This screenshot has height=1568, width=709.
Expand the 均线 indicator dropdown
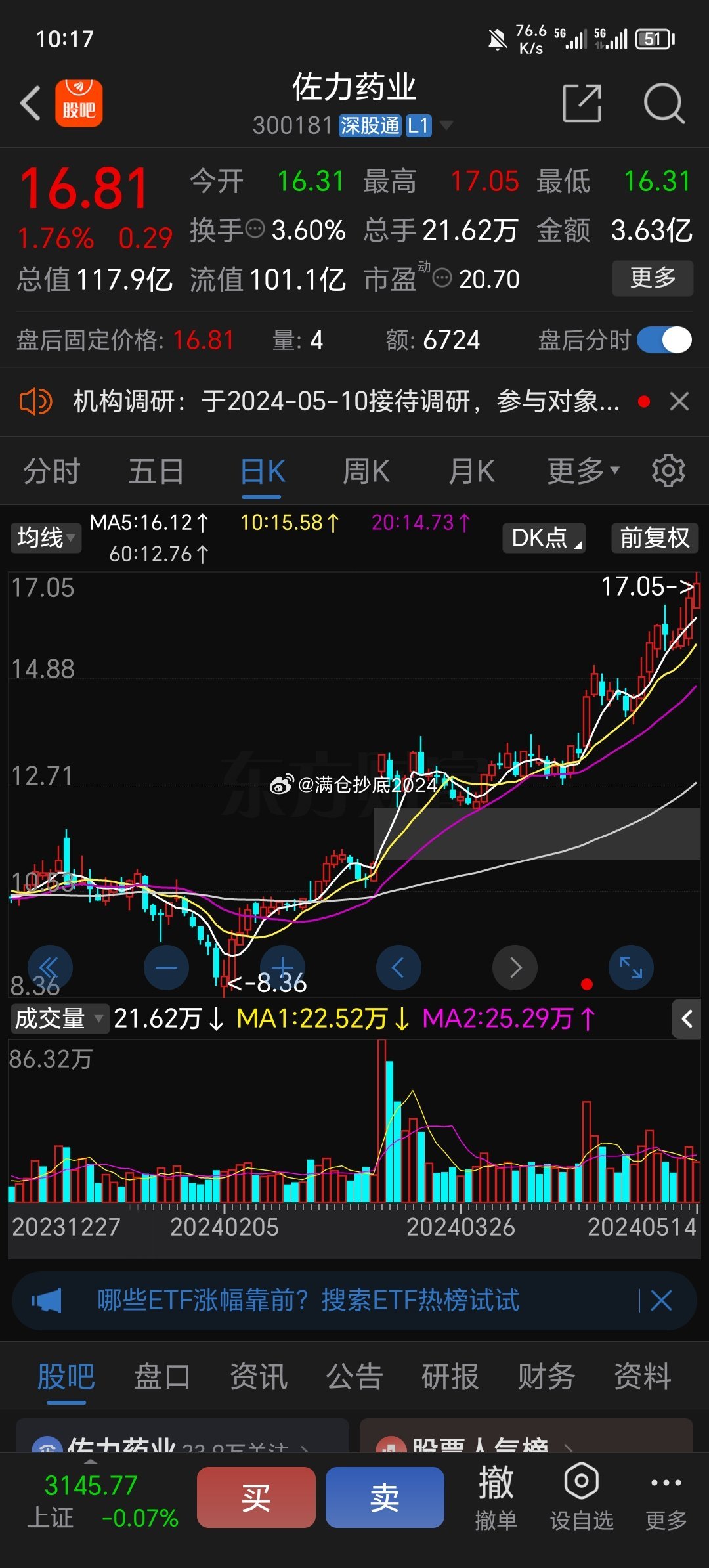[x=45, y=538]
